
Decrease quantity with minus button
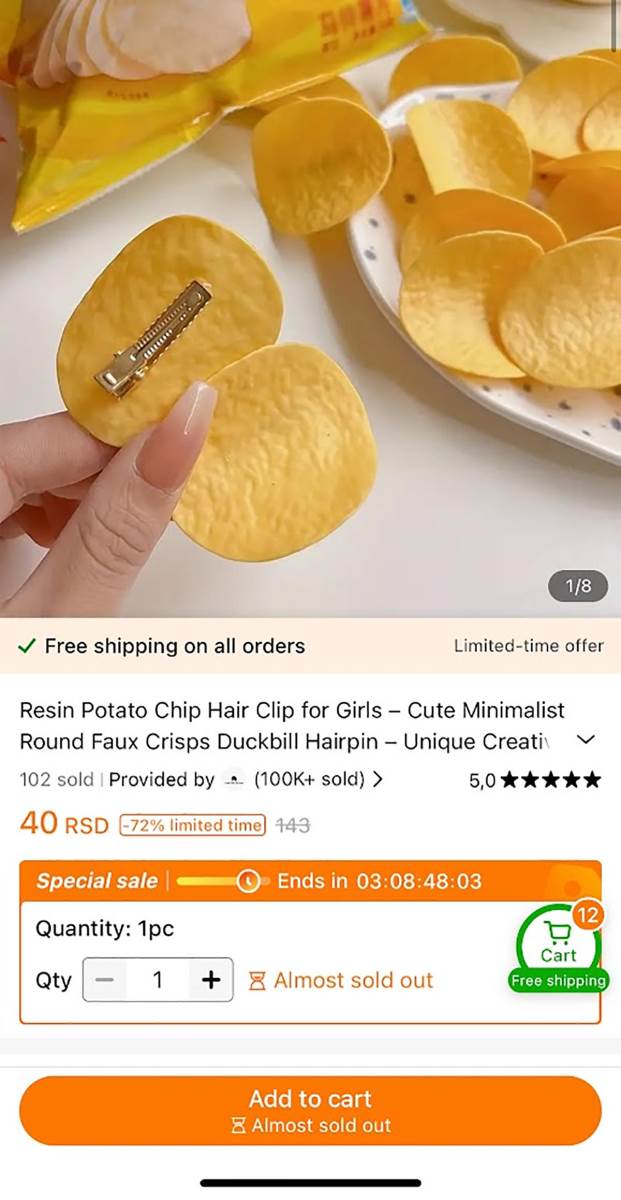coord(104,980)
